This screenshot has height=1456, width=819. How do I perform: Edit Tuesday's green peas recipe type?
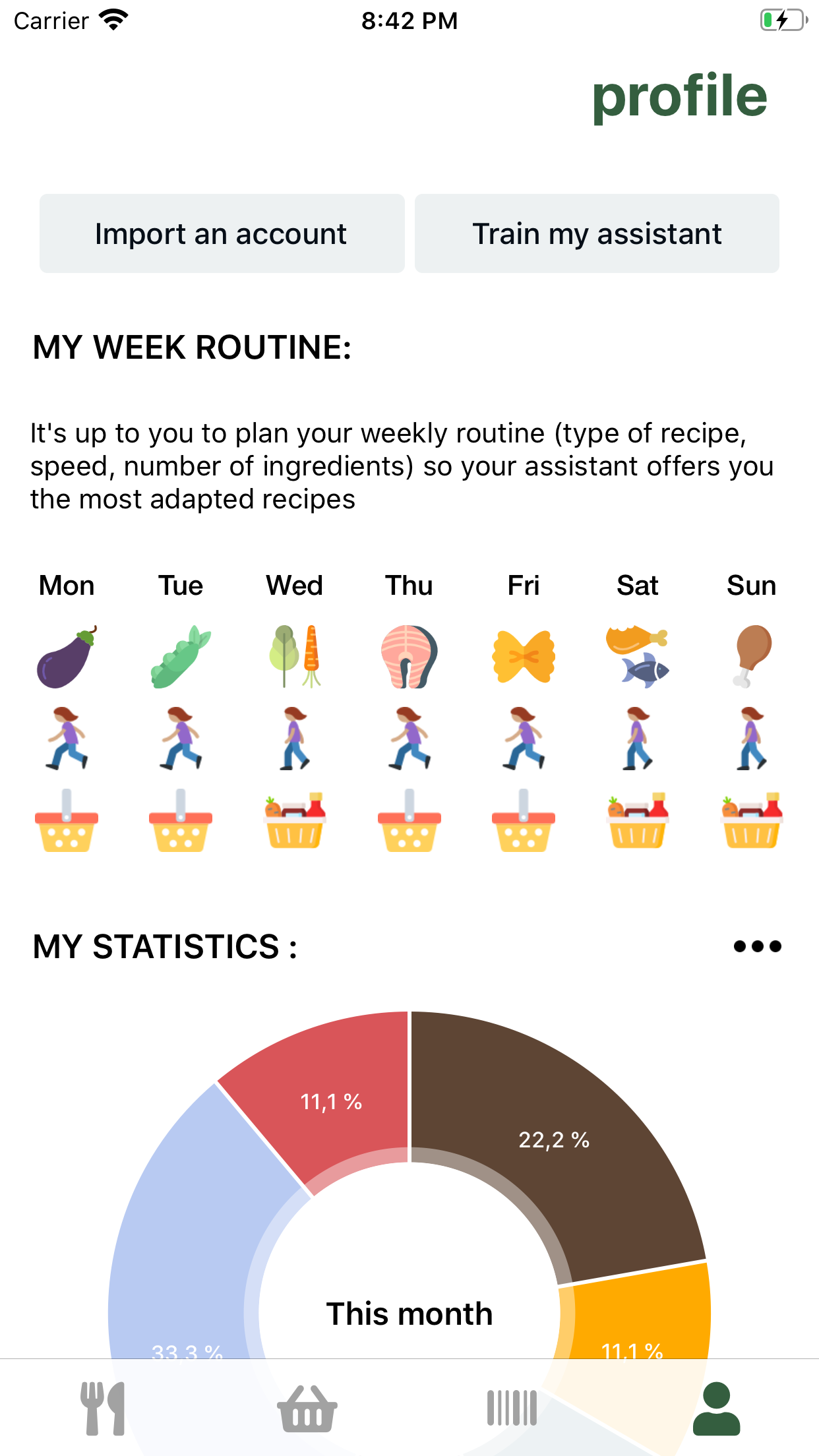181,657
